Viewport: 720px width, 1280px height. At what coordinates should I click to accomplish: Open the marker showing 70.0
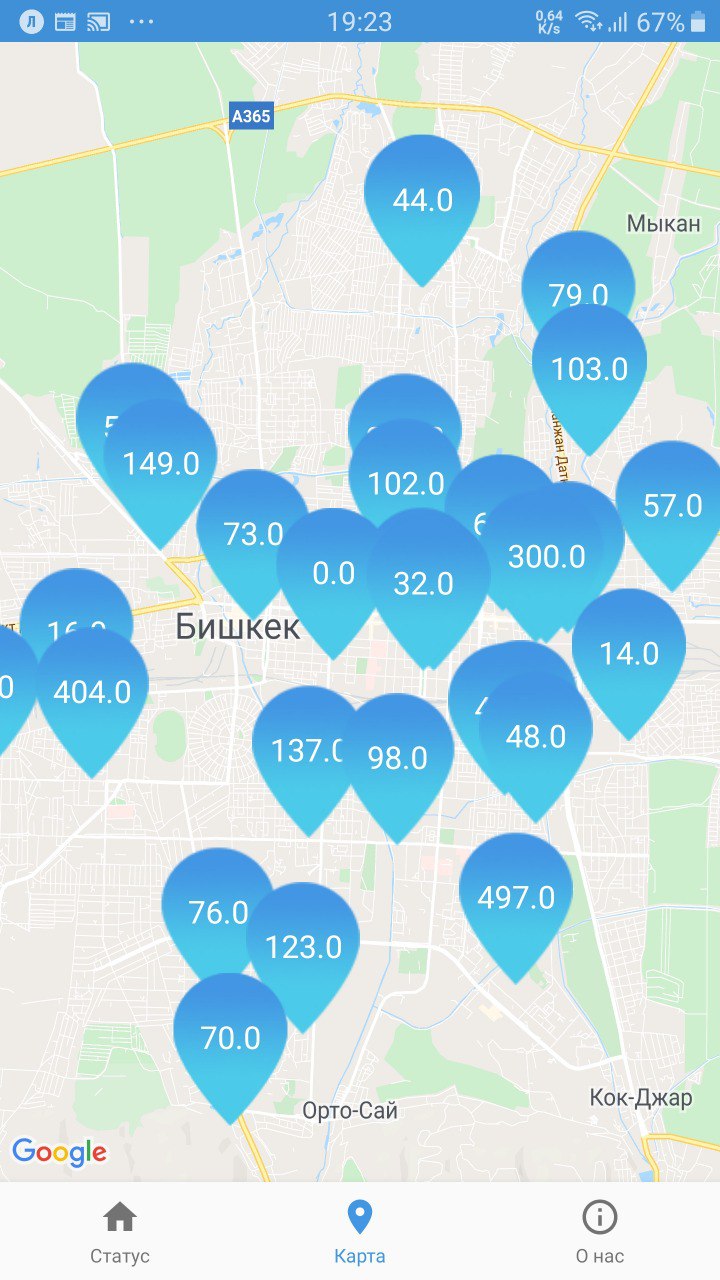pos(230,1038)
